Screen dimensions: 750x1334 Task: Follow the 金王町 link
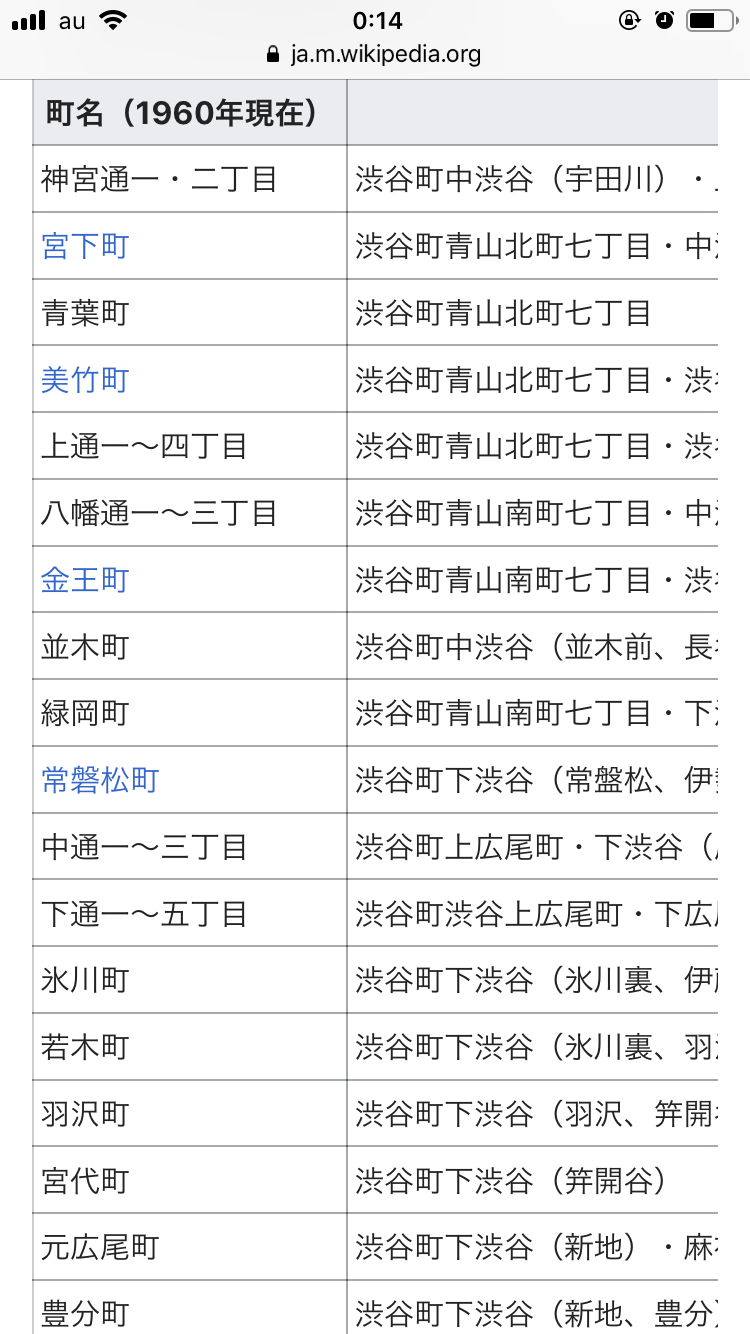click(x=85, y=580)
